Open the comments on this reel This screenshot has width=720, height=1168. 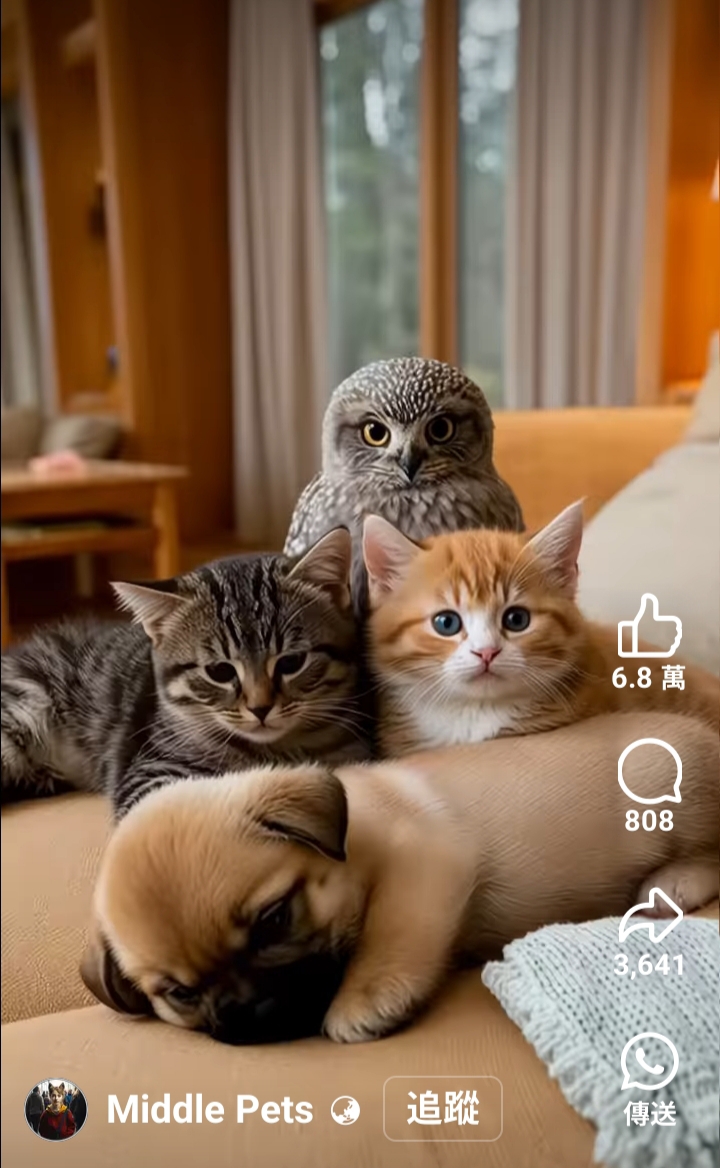pos(649,771)
